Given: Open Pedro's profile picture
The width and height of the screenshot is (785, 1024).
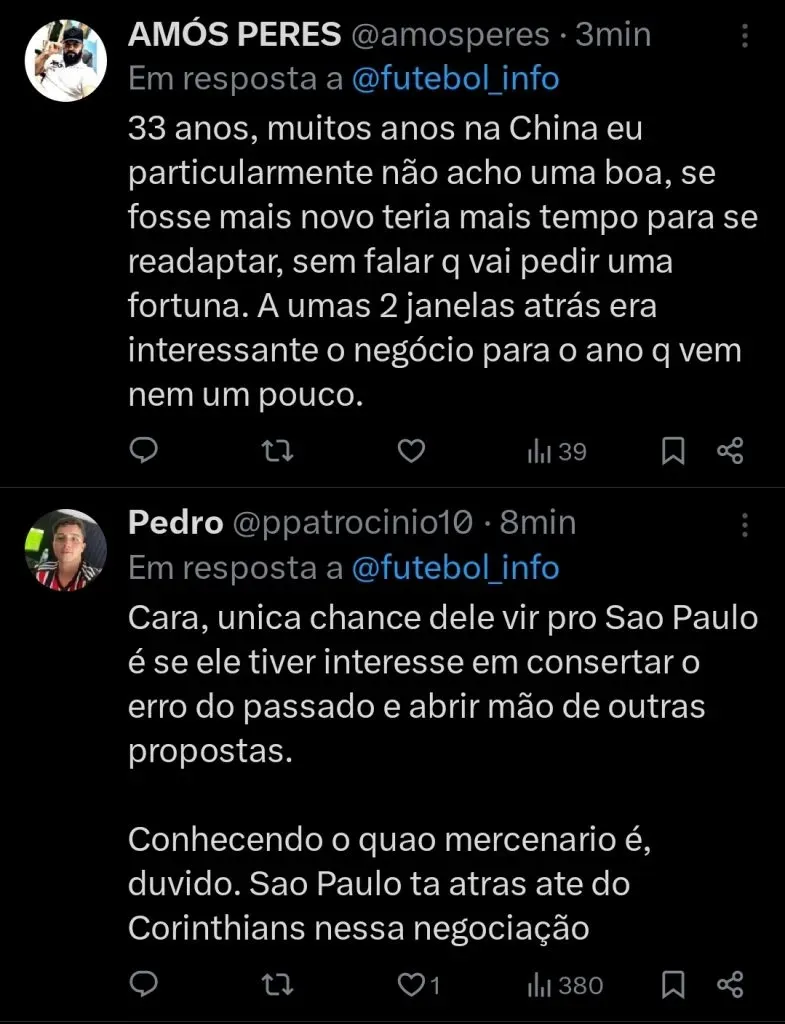Looking at the screenshot, I should [65, 549].
